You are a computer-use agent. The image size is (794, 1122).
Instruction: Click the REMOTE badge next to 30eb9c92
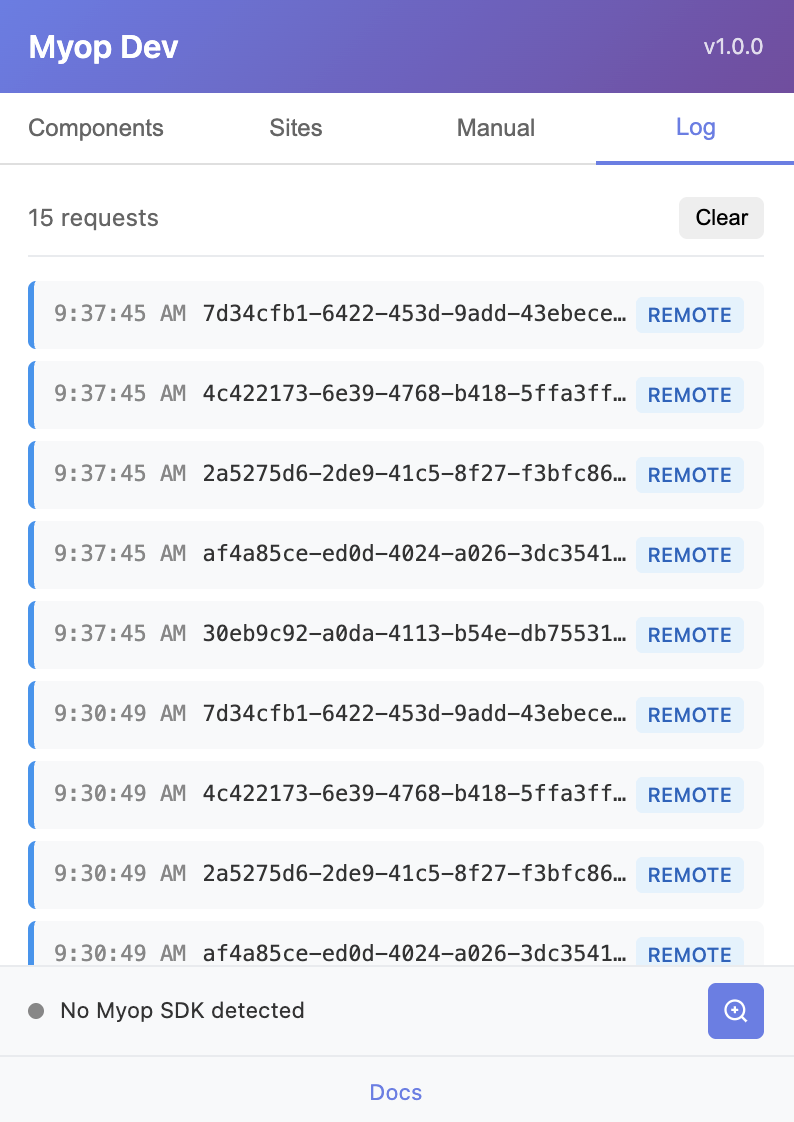(689, 634)
